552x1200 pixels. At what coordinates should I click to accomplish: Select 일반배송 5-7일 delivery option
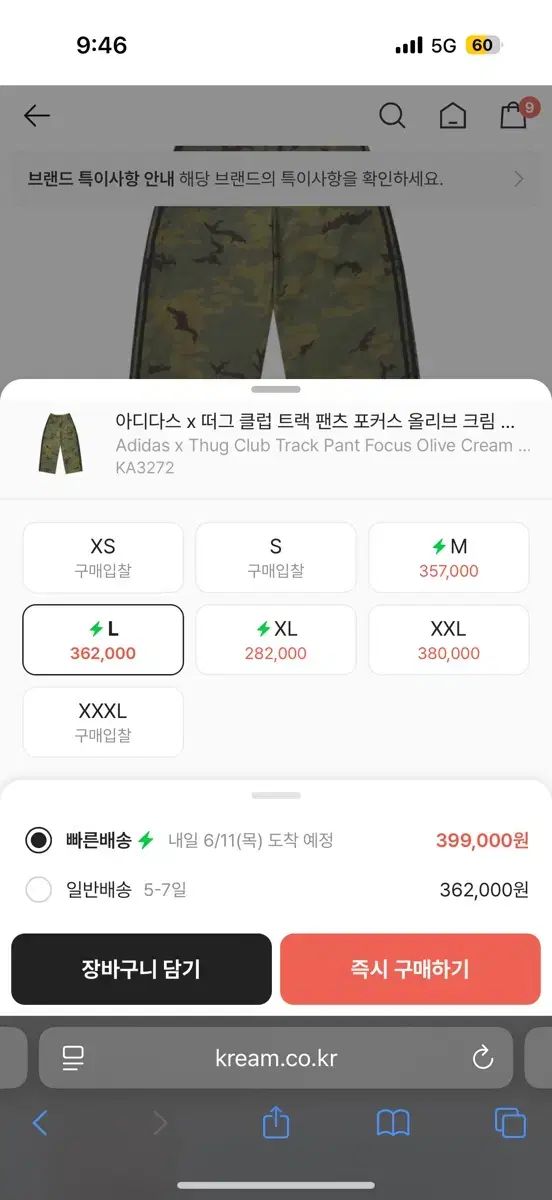(x=276, y=889)
